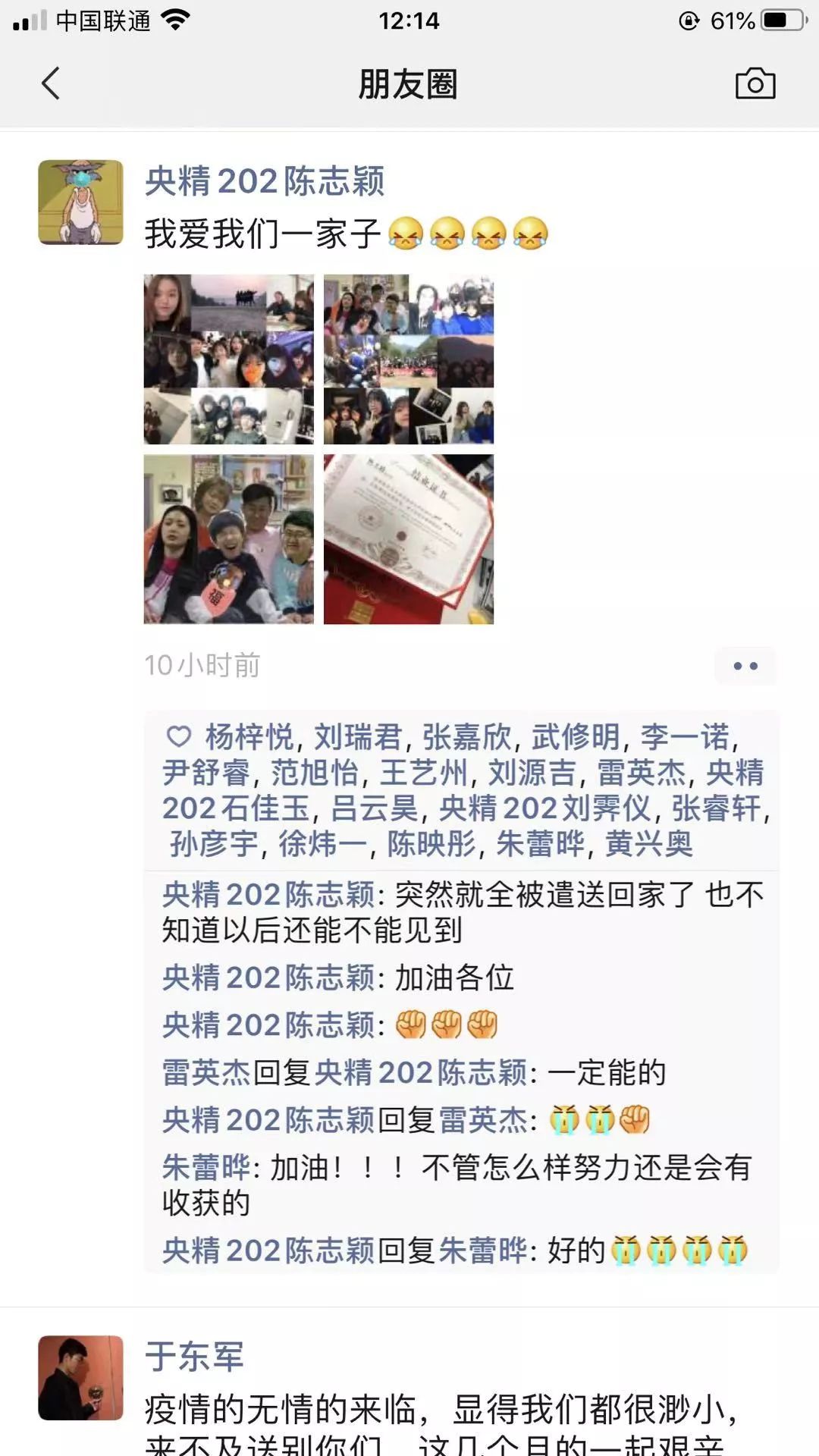Viewport: 819px width, 1456px height.
Task: Open liker 黄兴奥's profile
Action: pyautogui.click(x=649, y=844)
